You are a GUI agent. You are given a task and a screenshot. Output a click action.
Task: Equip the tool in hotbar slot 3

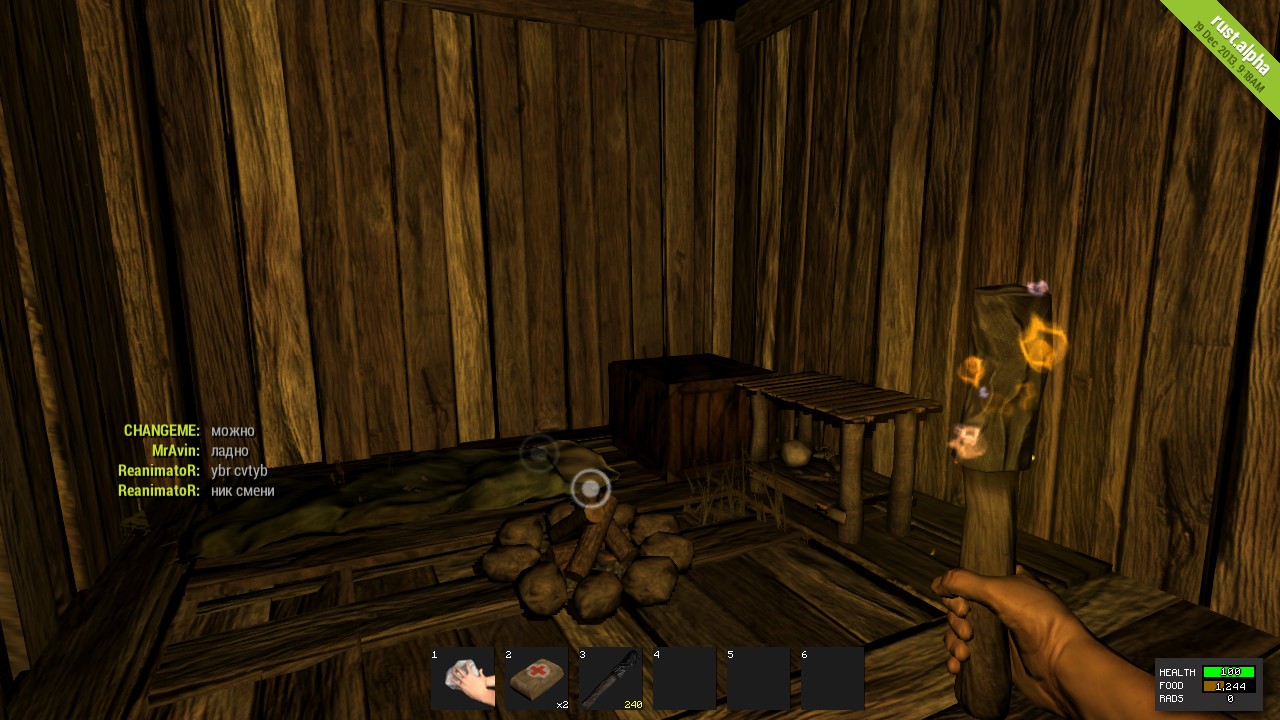tap(611, 679)
